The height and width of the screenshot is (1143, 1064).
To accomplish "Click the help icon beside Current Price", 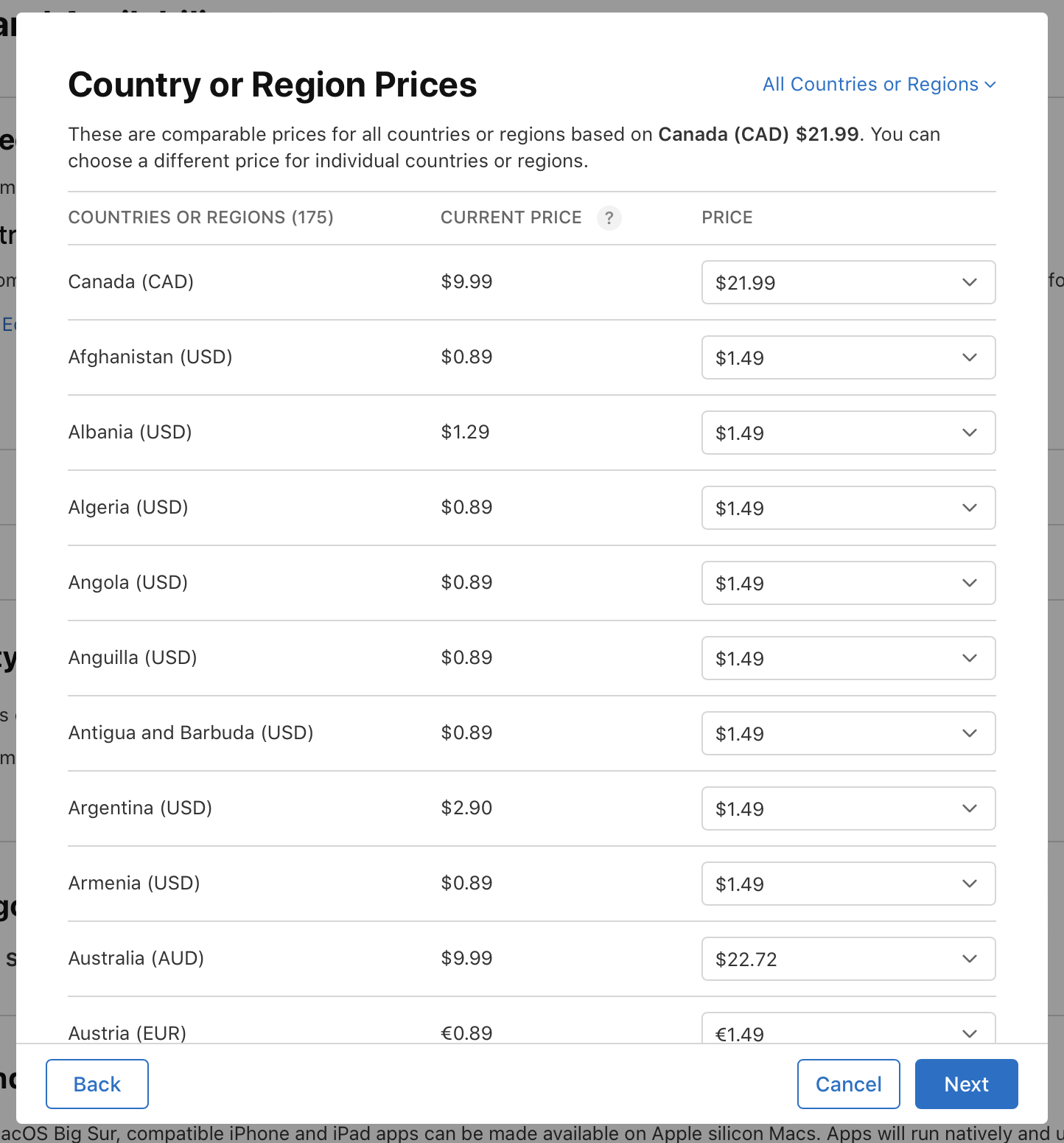I will (x=609, y=218).
